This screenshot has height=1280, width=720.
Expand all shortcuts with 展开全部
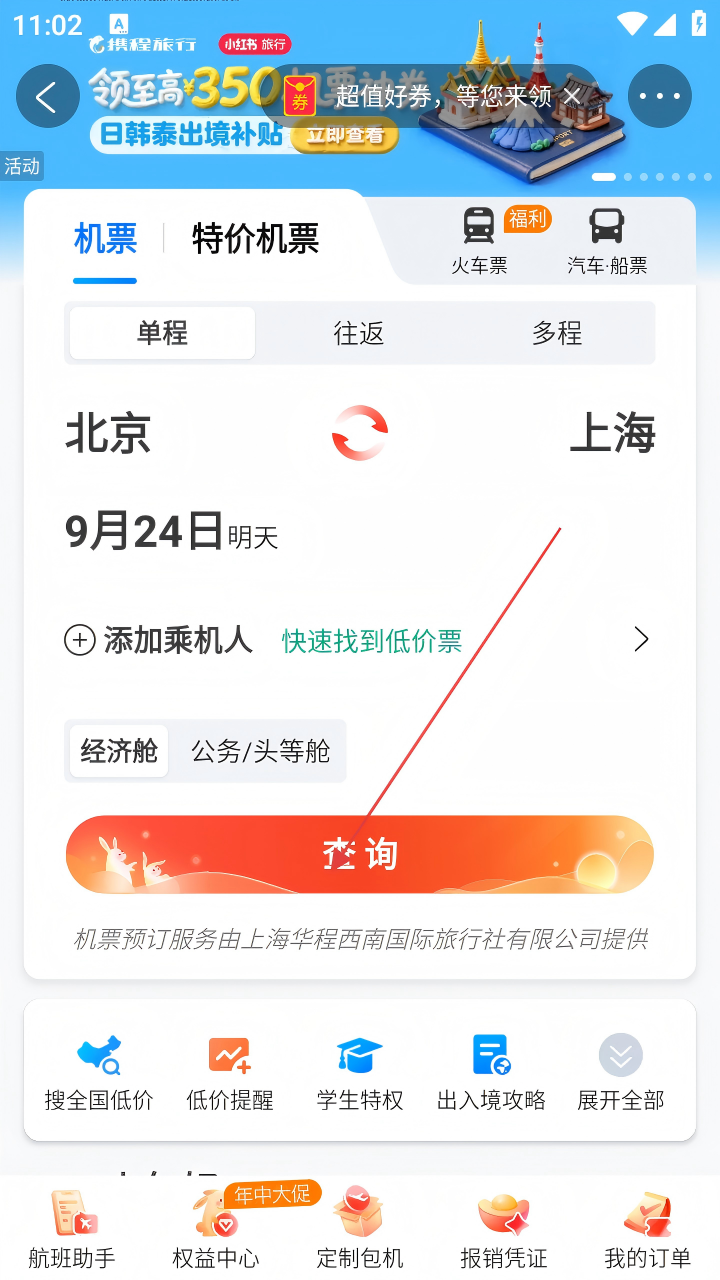pos(620,1073)
